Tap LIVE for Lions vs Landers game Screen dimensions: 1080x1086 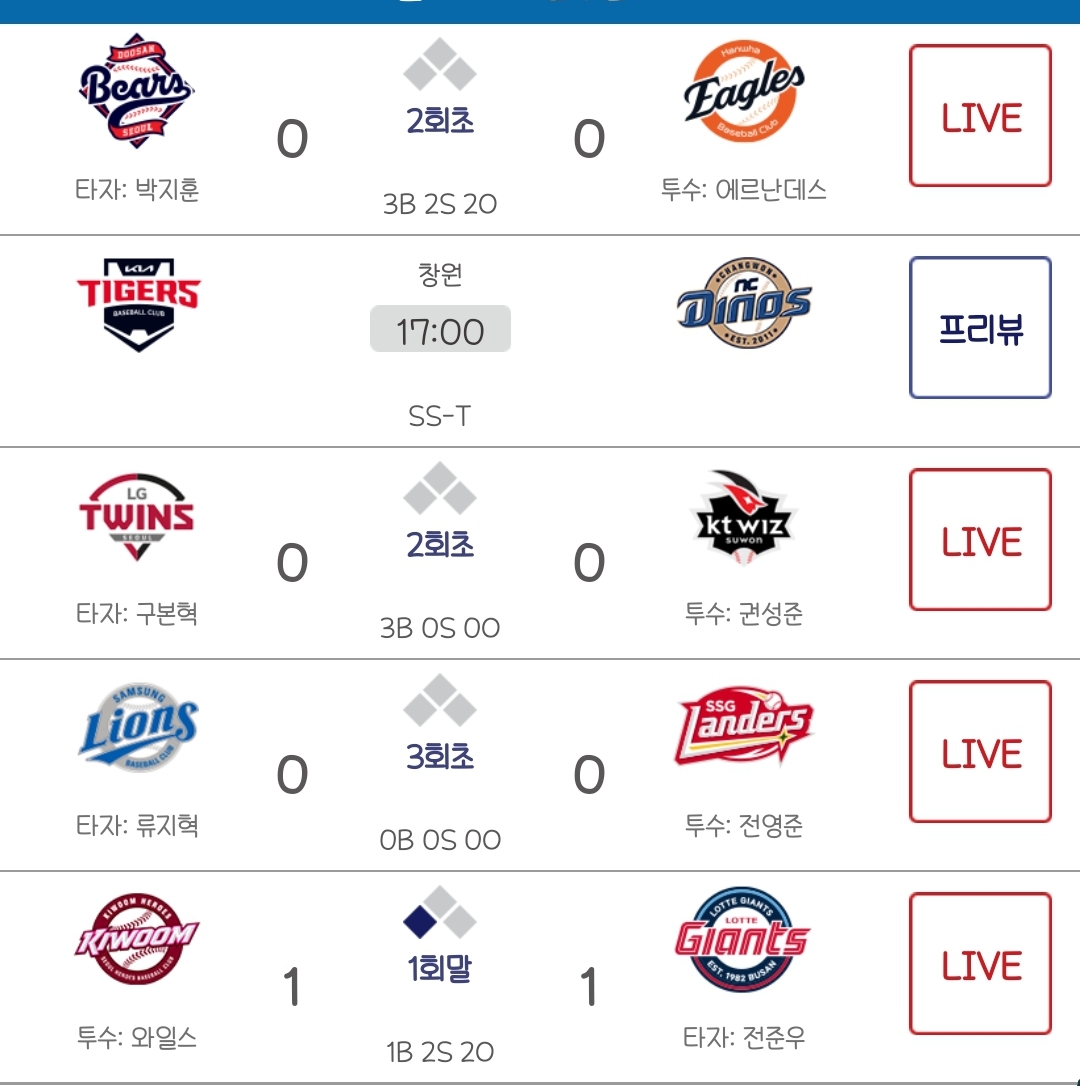coord(980,752)
